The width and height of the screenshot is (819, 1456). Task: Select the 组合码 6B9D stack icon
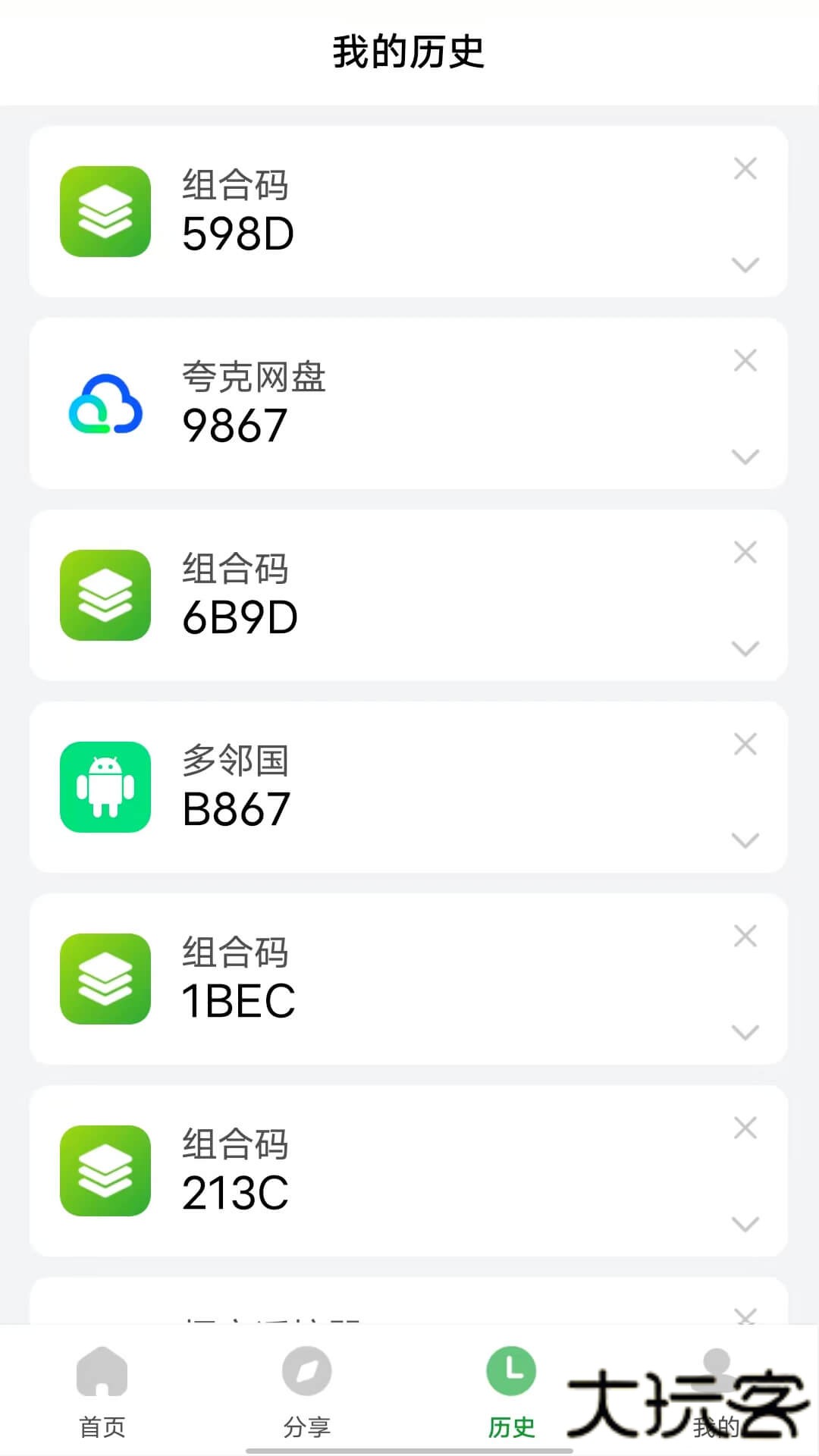tap(105, 595)
